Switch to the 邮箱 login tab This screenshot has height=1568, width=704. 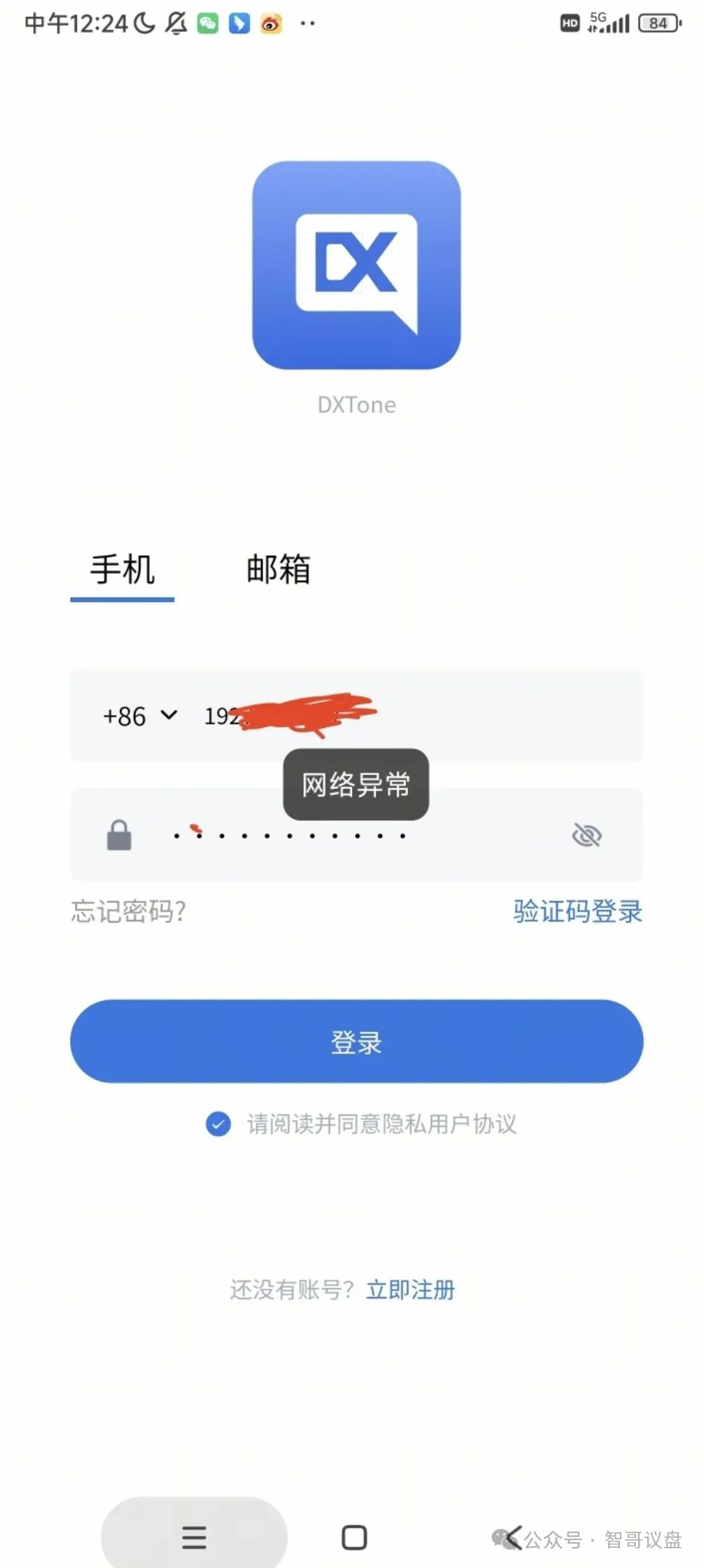[x=278, y=570]
